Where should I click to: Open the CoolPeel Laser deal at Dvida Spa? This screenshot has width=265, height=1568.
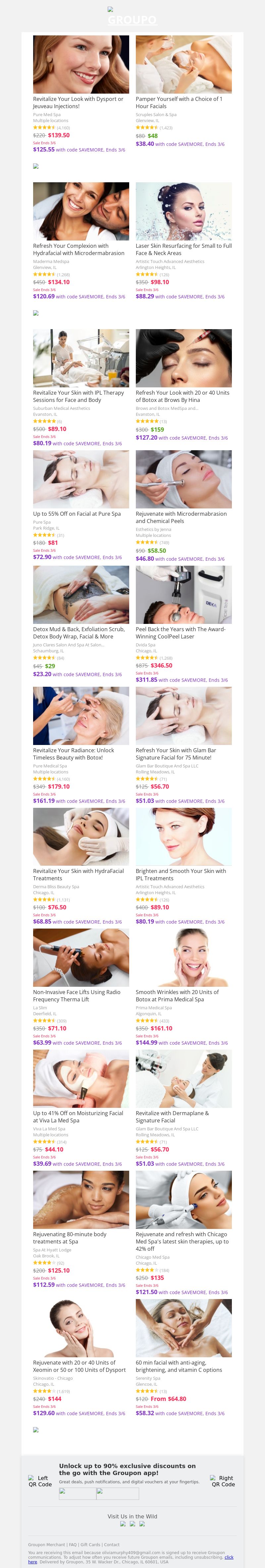pyautogui.click(x=180, y=632)
